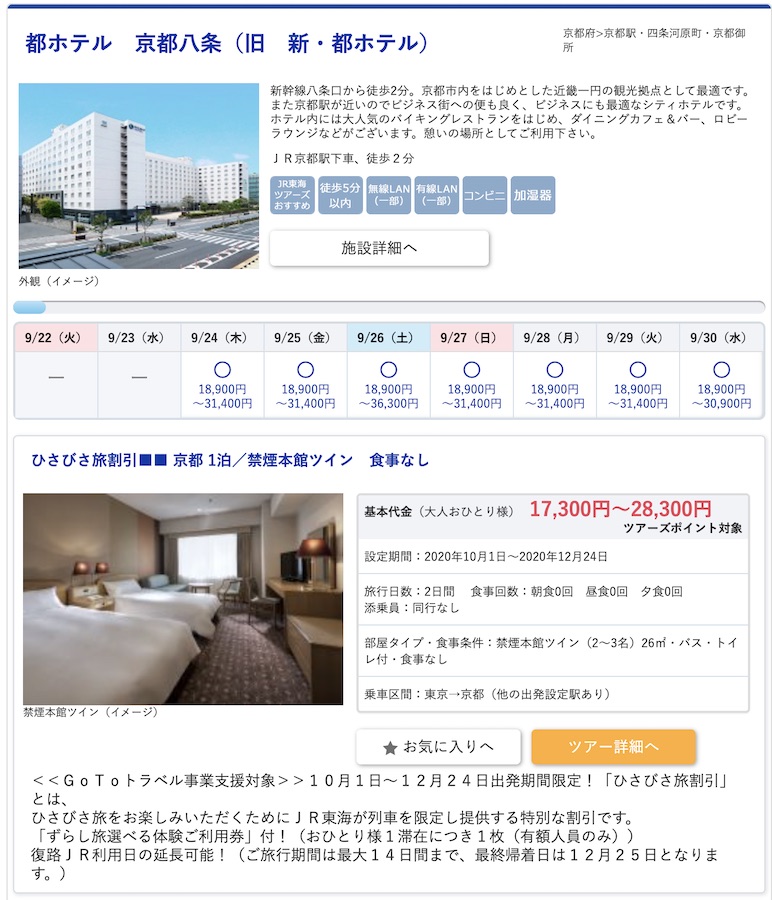This screenshot has height=900, width=772.
Task: Pick 9/30 (水) availability cell
Action: [721, 371]
